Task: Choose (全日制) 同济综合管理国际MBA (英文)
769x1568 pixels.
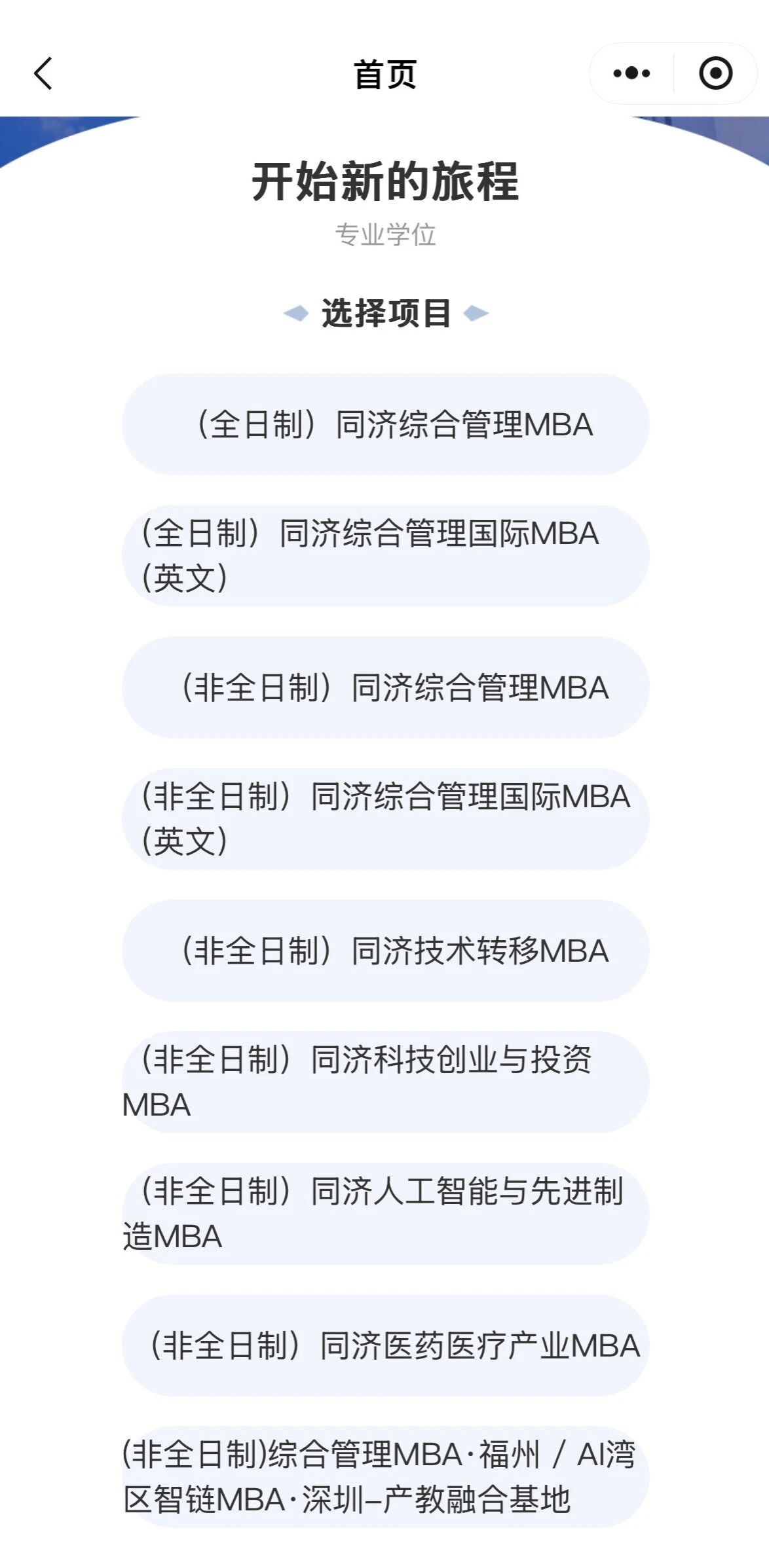Action: pos(385,555)
